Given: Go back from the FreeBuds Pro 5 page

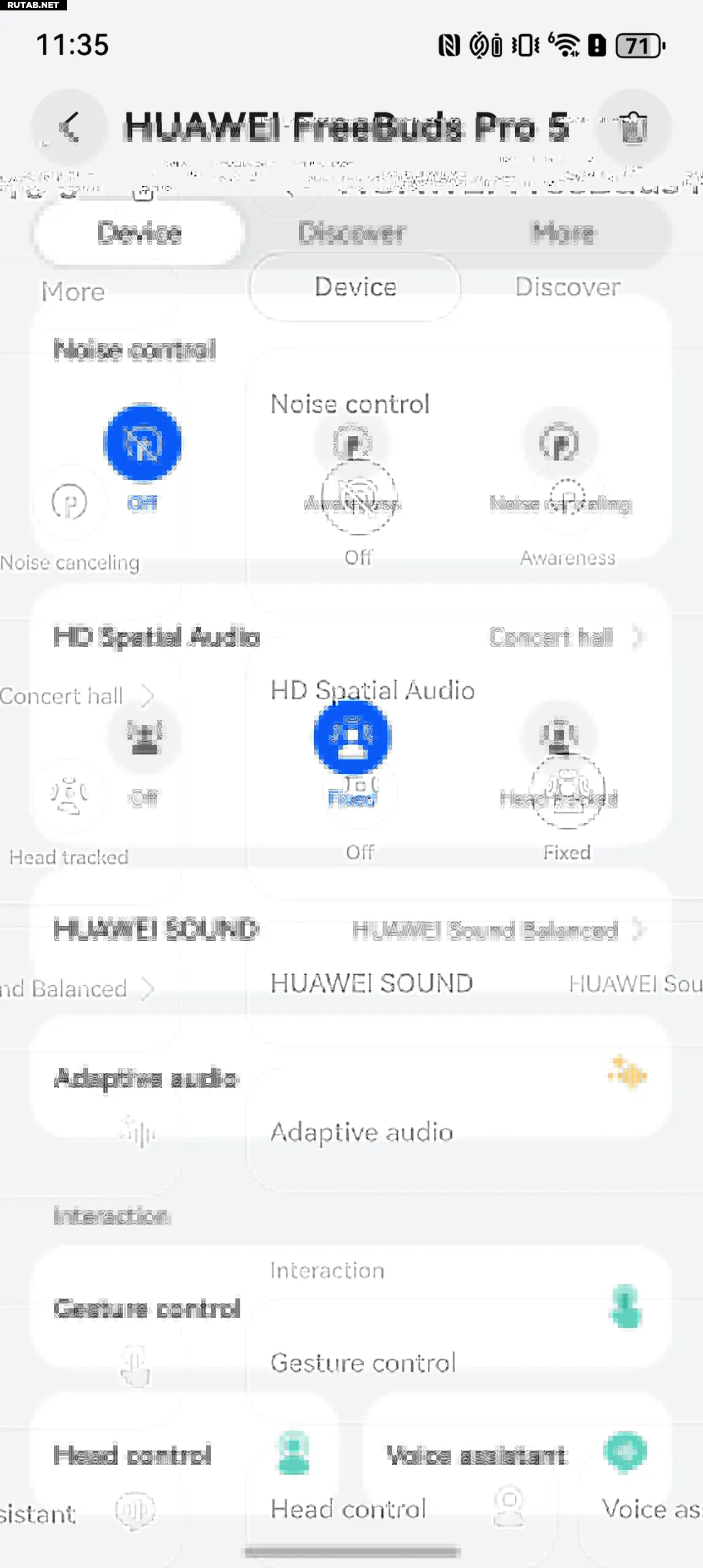Looking at the screenshot, I should click(x=69, y=127).
